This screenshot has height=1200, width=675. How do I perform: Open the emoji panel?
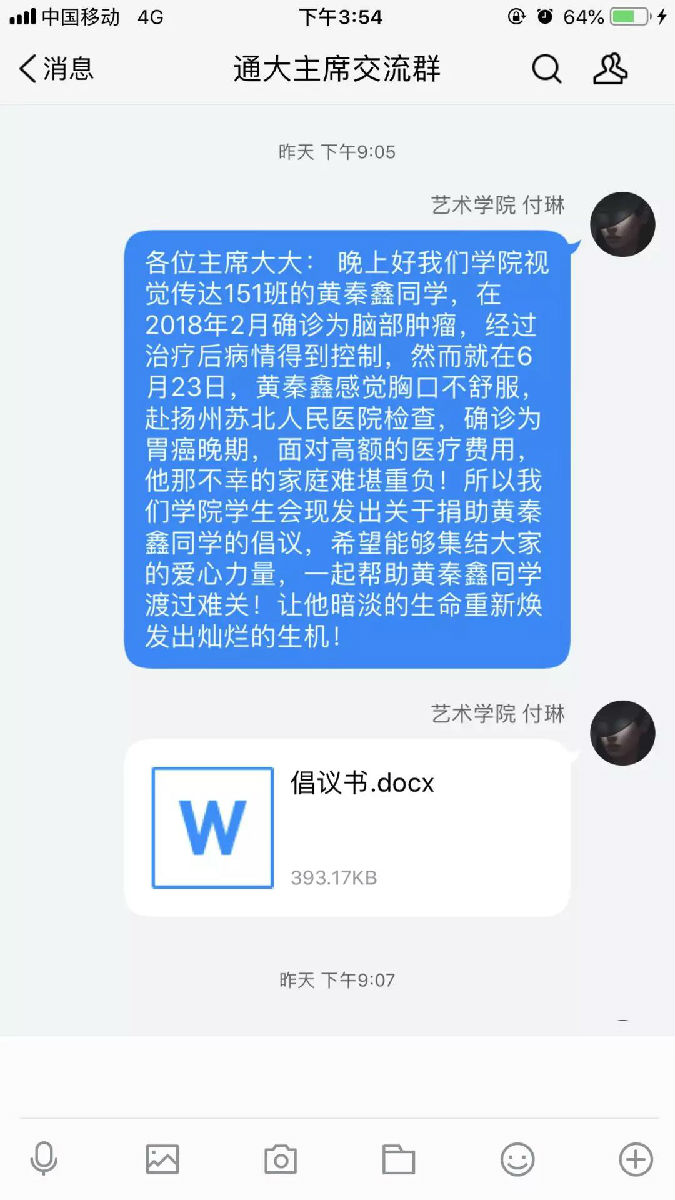coord(517,1159)
